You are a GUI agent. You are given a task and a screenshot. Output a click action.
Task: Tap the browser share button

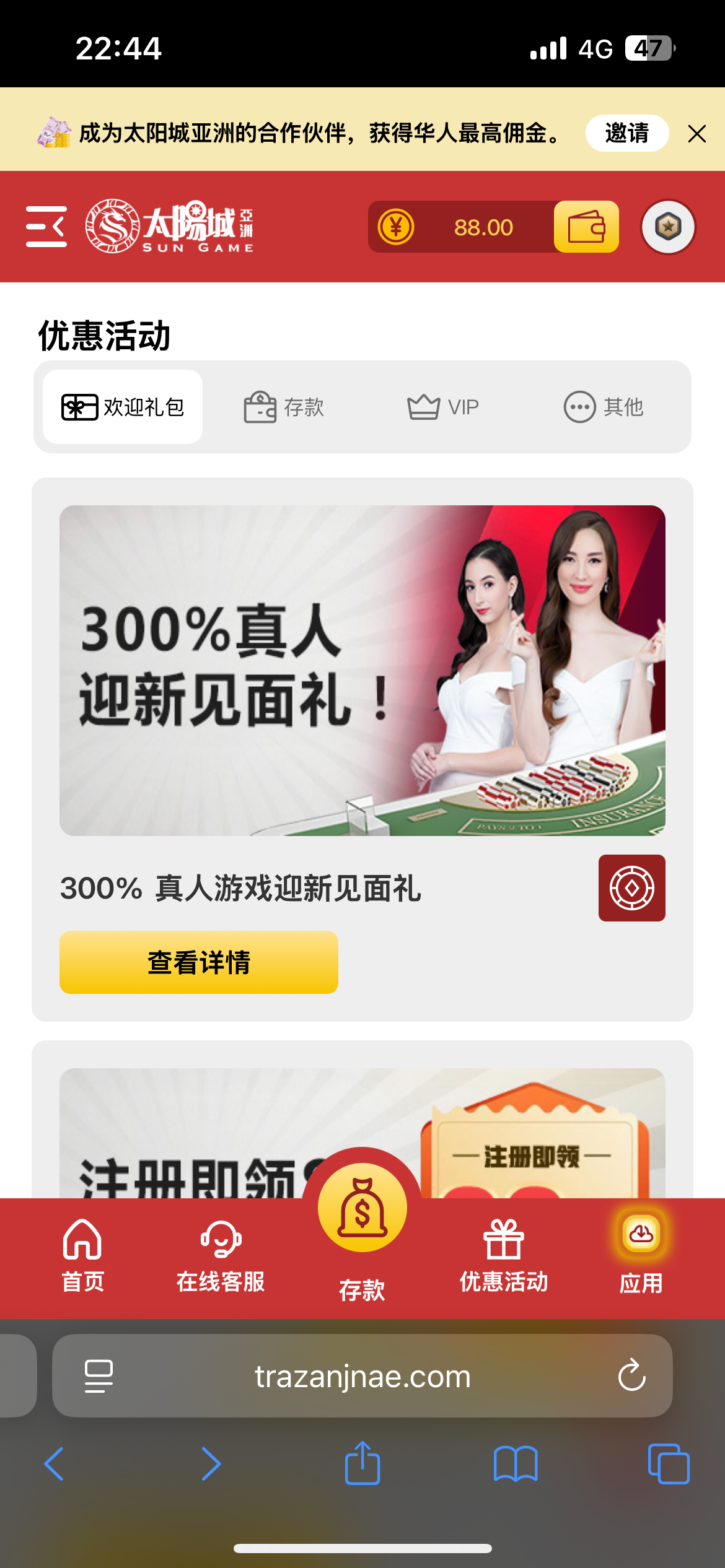362,1464
